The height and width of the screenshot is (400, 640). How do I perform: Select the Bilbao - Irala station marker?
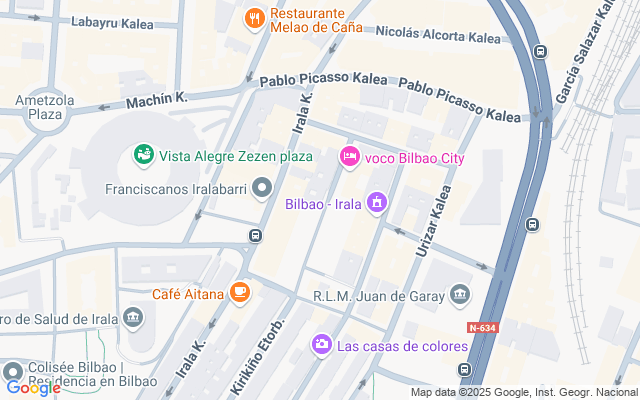[376, 204]
